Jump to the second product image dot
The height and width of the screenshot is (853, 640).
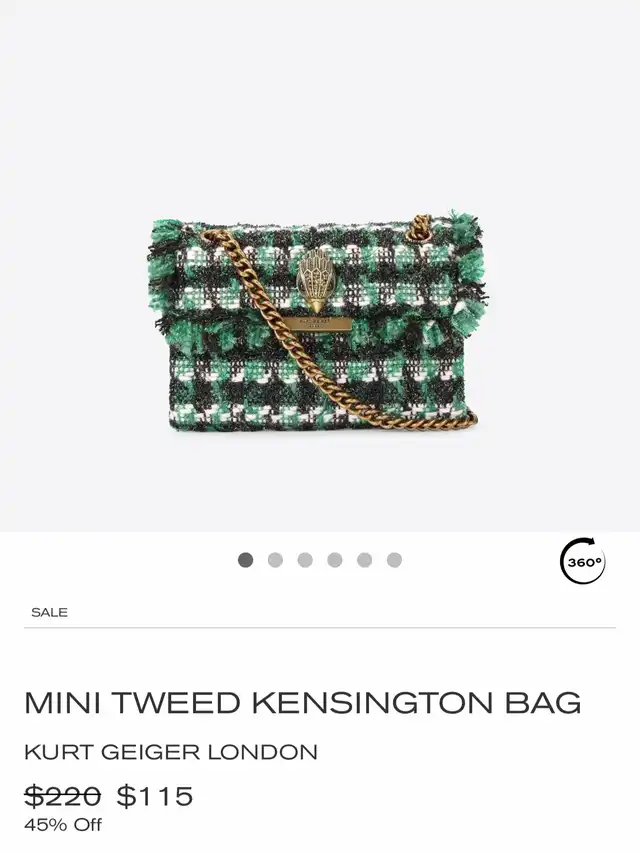click(x=275, y=560)
